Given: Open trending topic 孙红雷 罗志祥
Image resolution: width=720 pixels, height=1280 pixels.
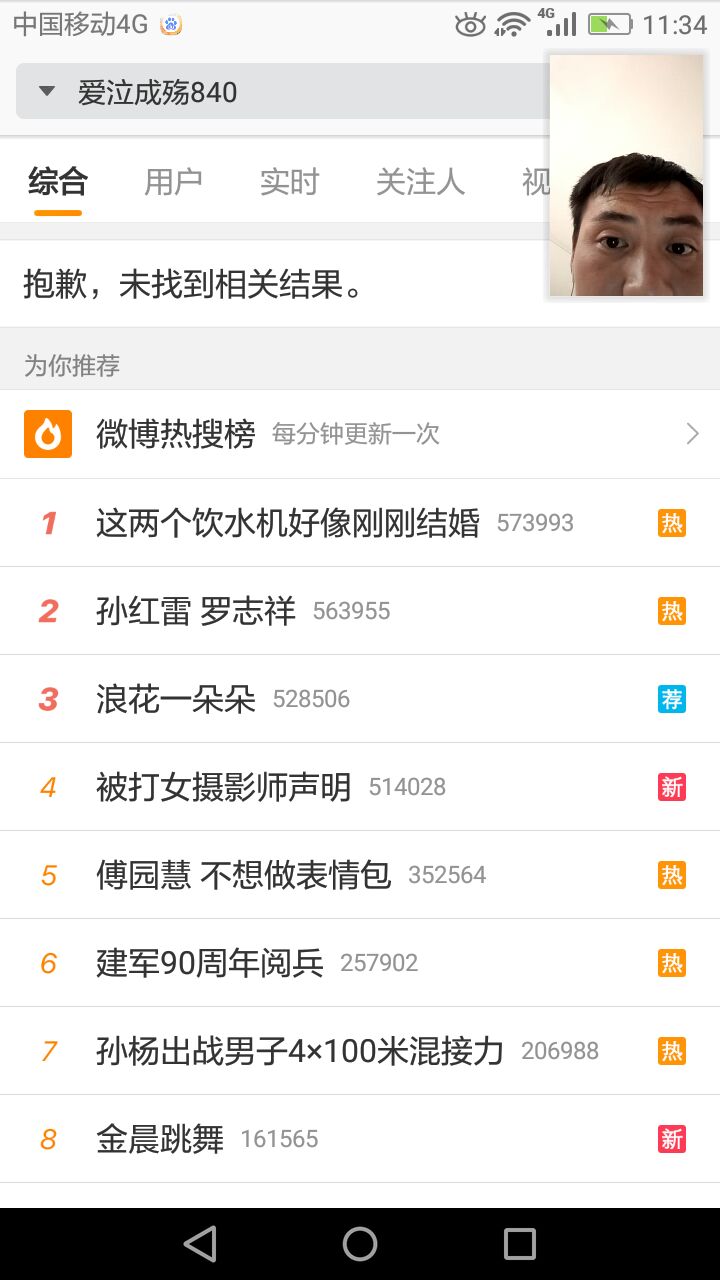Looking at the screenshot, I should pyautogui.click(x=196, y=611).
